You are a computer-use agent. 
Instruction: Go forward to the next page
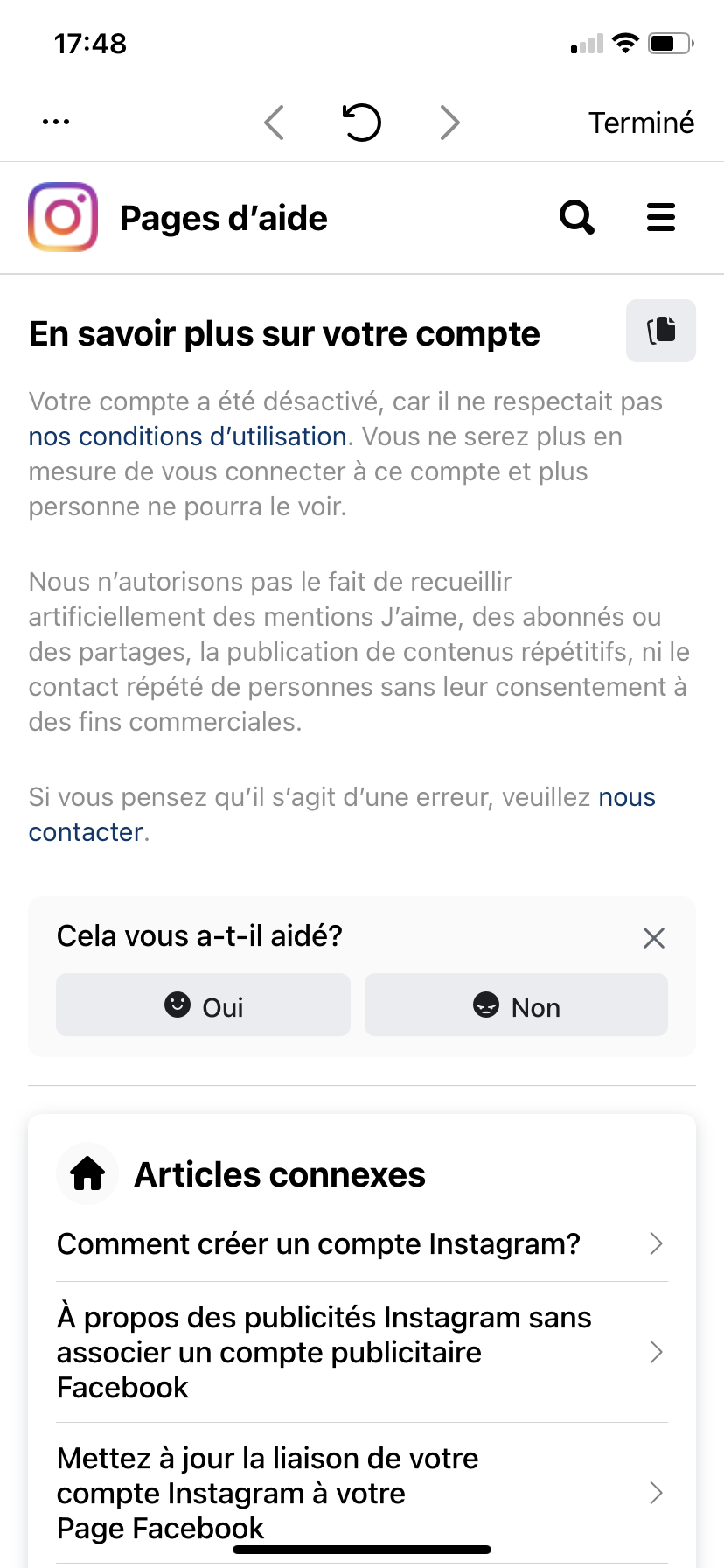point(449,122)
